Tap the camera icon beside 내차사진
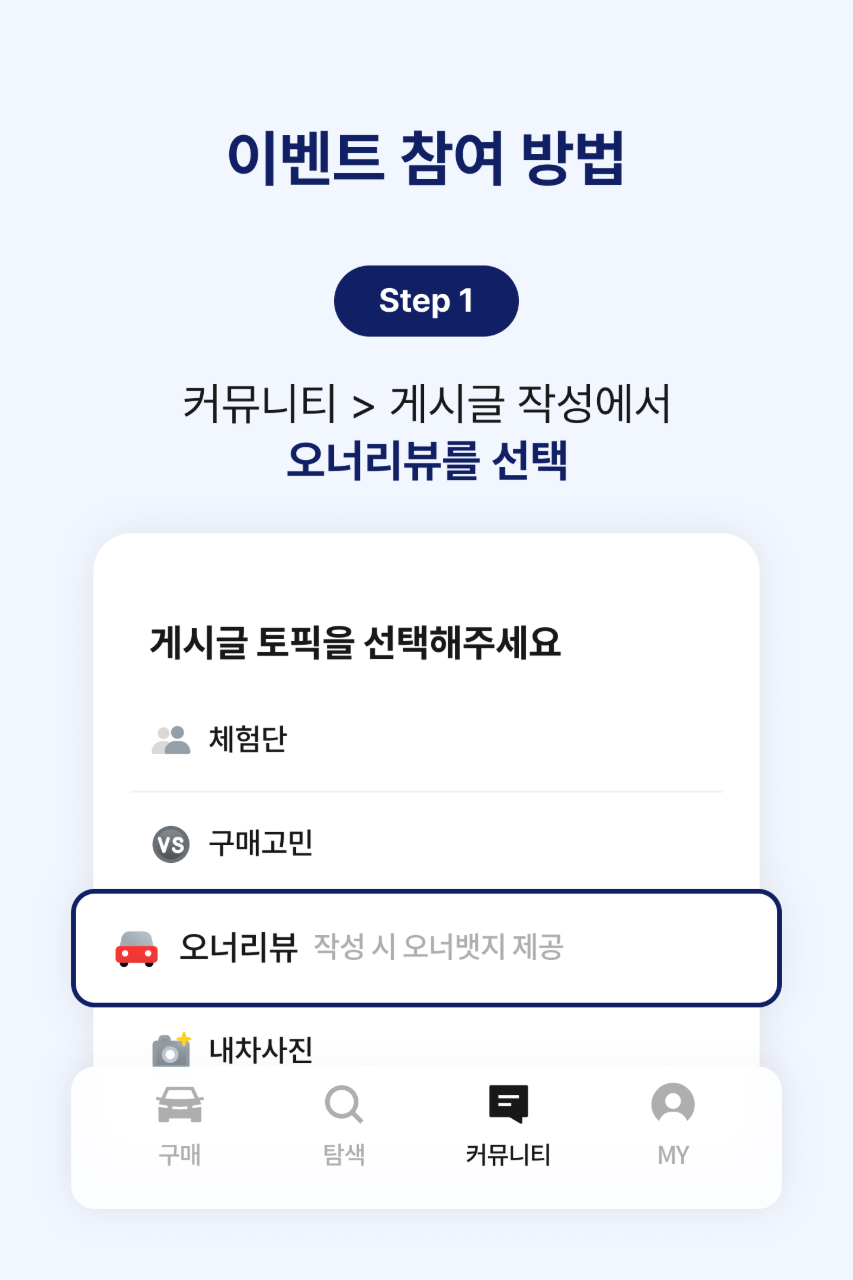Image resolution: width=853 pixels, height=1280 pixels. [169, 1047]
